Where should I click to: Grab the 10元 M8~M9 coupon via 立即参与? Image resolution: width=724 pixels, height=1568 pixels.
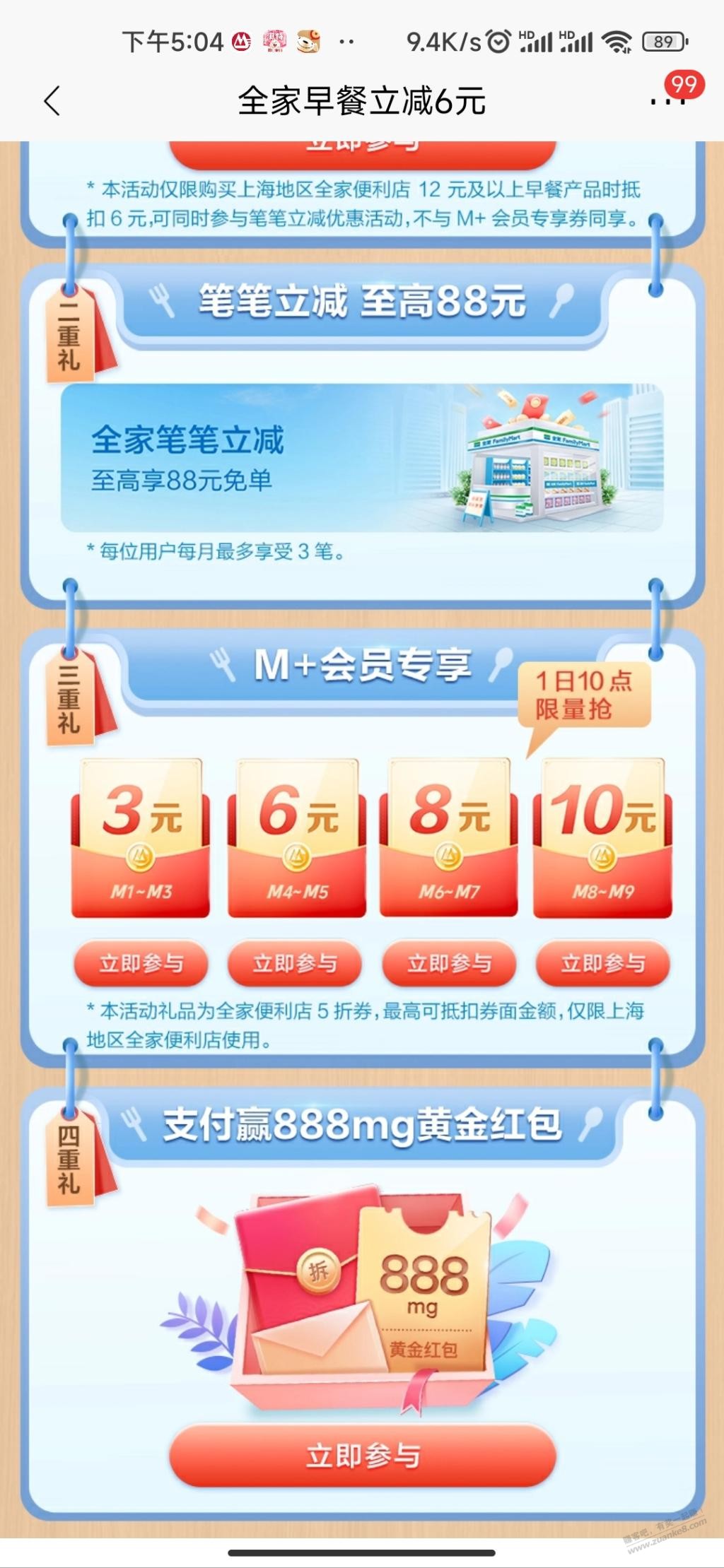602,963
